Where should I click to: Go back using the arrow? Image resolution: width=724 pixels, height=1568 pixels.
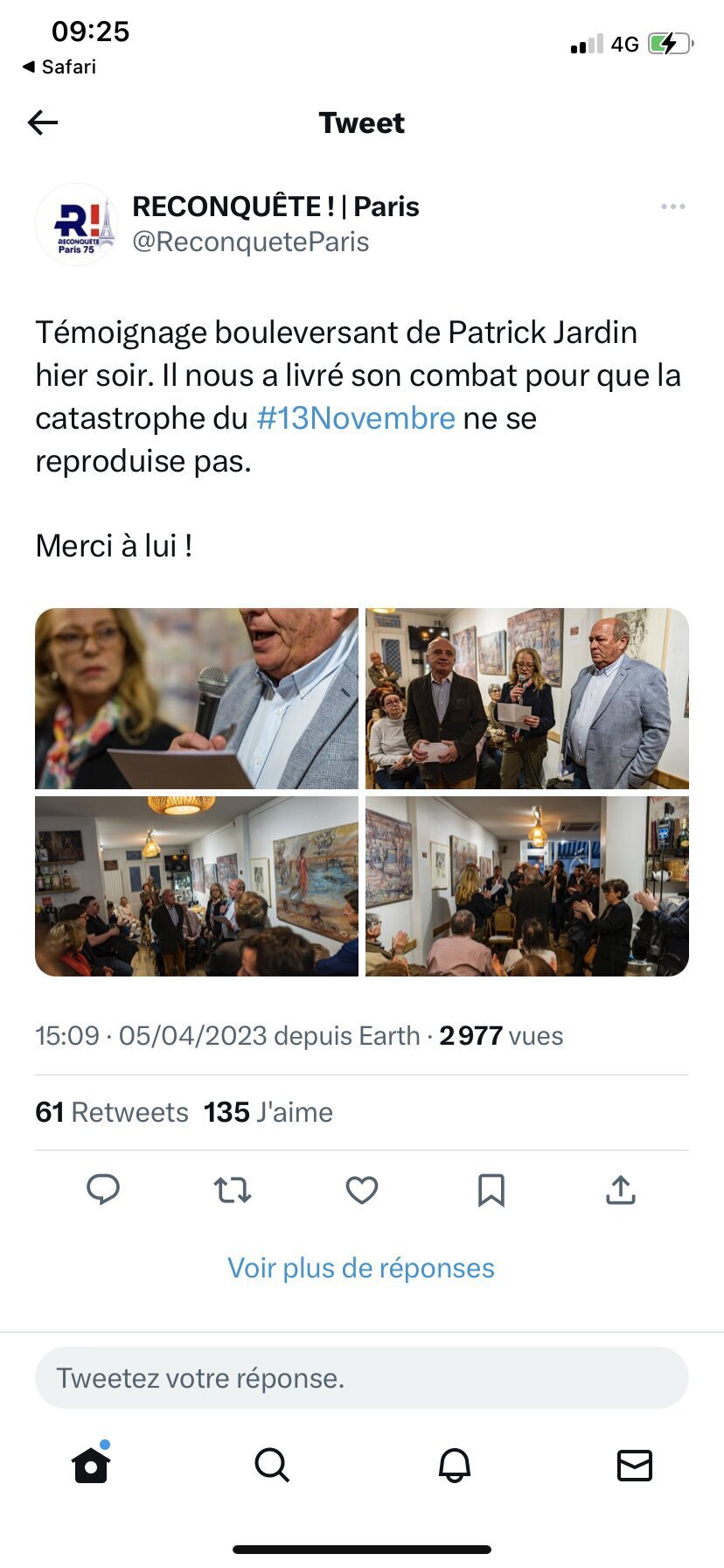42,122
